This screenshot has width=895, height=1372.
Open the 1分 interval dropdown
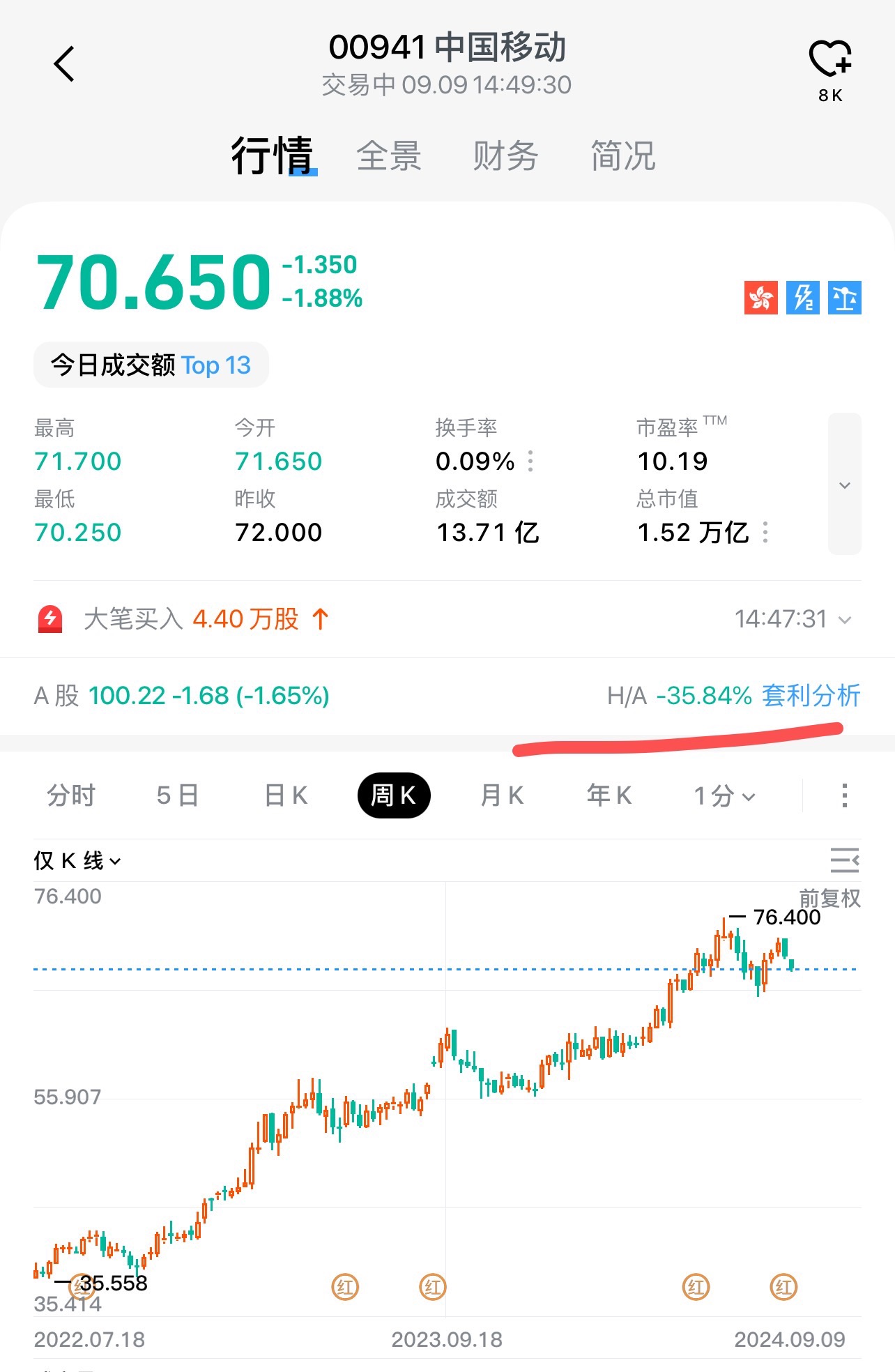click(724, 795)
